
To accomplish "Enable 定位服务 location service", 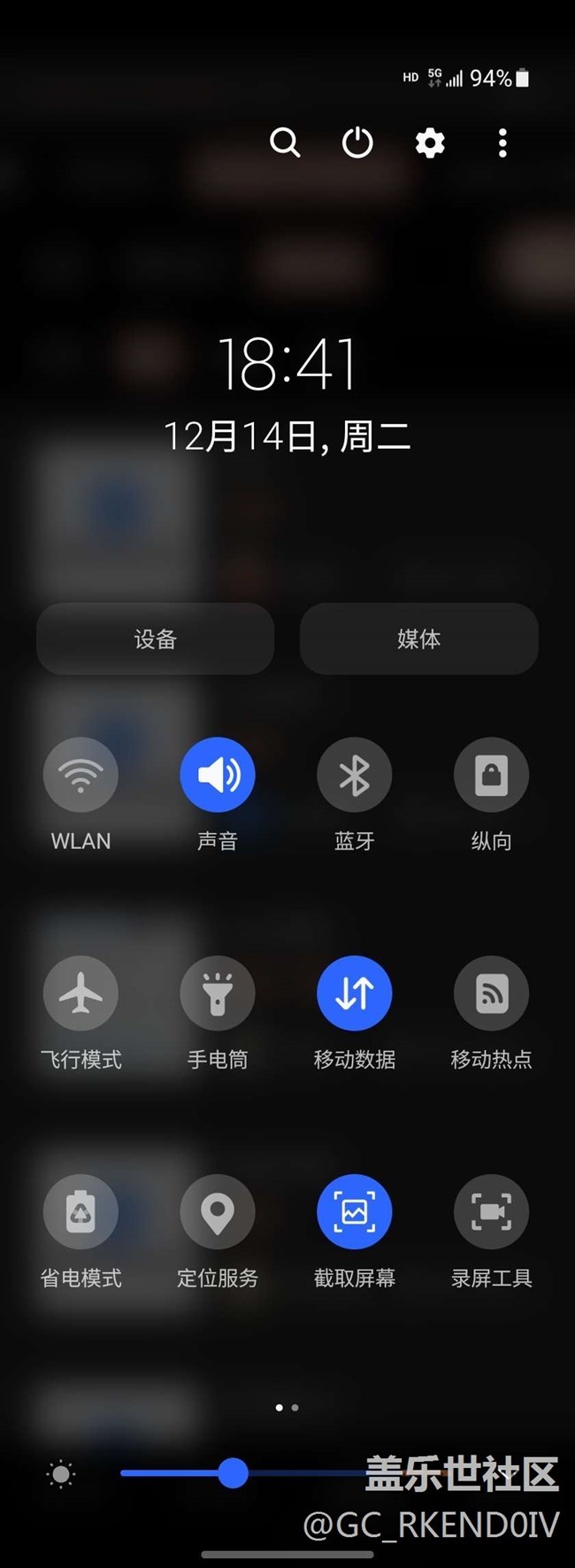I will (x=218, y=1212).
